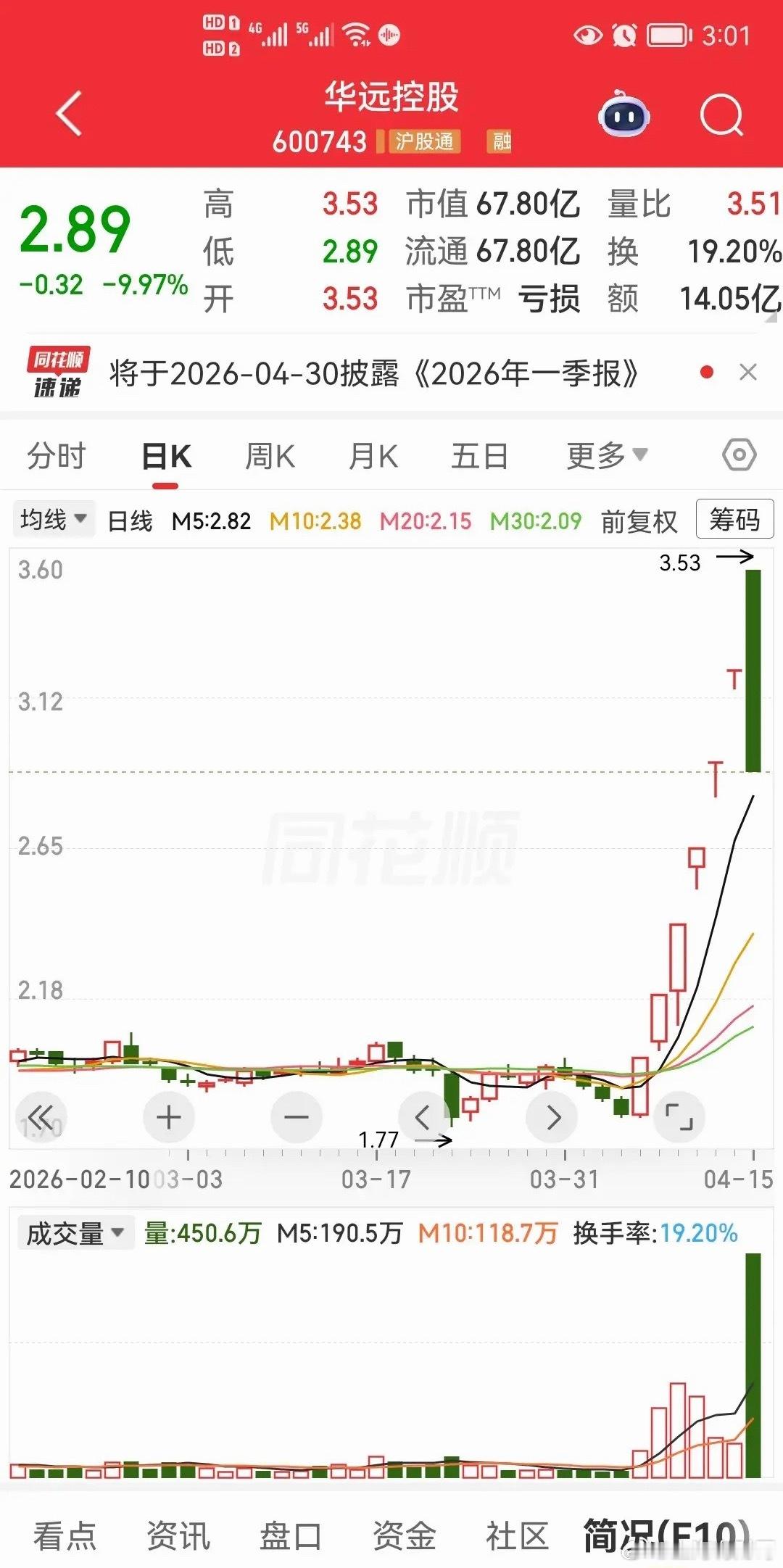Open chart settings via the target icon
Screen dimensions: 783x1568
click(x=738, y=455)
